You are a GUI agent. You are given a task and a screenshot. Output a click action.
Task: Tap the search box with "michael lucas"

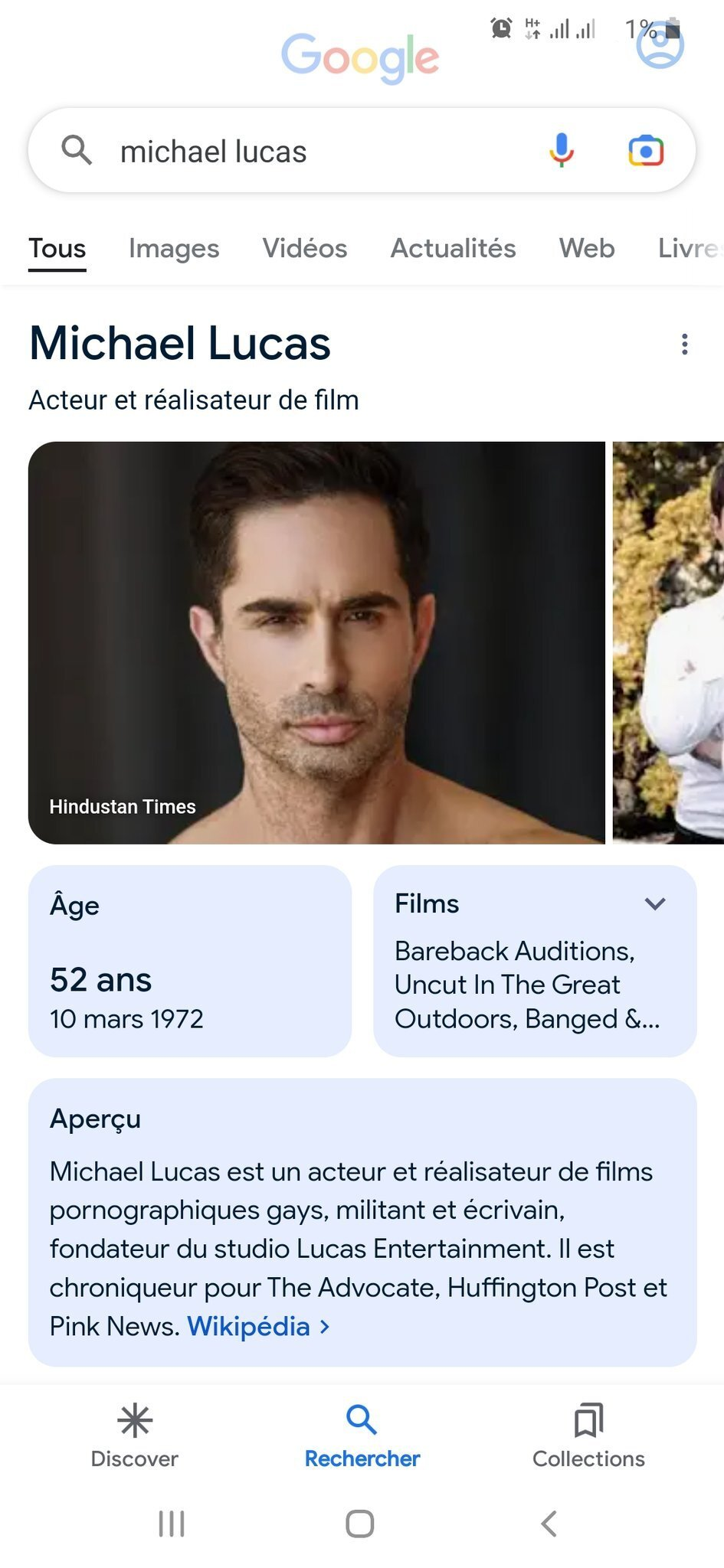306,152
